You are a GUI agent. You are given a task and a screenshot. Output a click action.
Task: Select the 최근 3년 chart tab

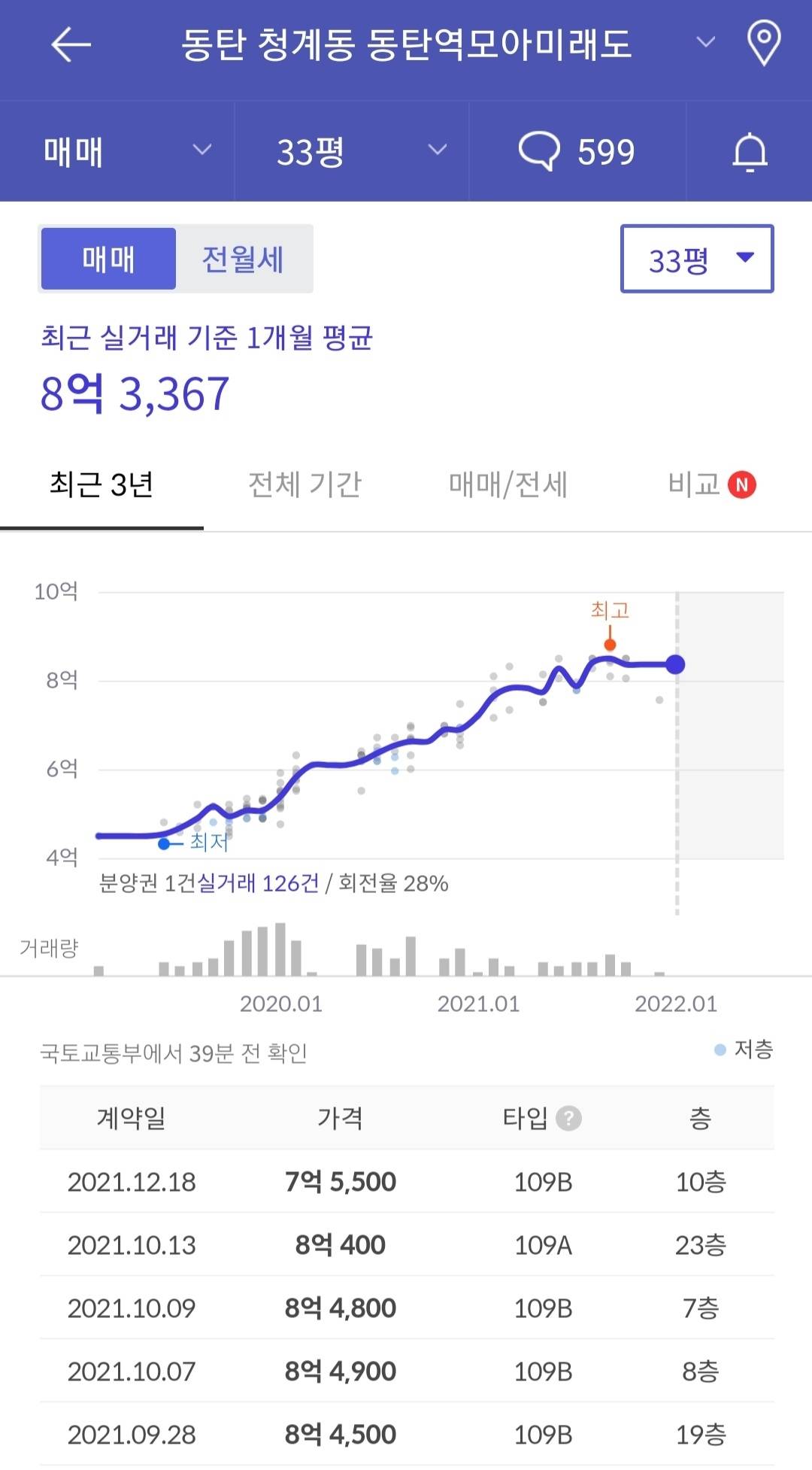[101, 485]
